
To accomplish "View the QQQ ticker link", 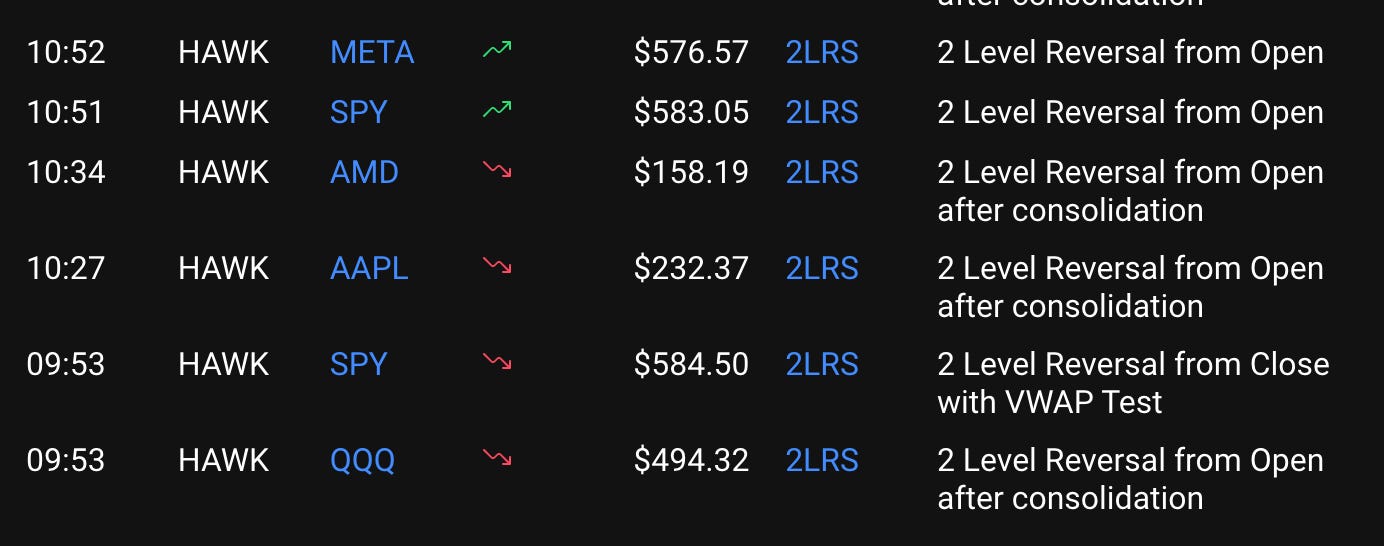I will 362,461.
